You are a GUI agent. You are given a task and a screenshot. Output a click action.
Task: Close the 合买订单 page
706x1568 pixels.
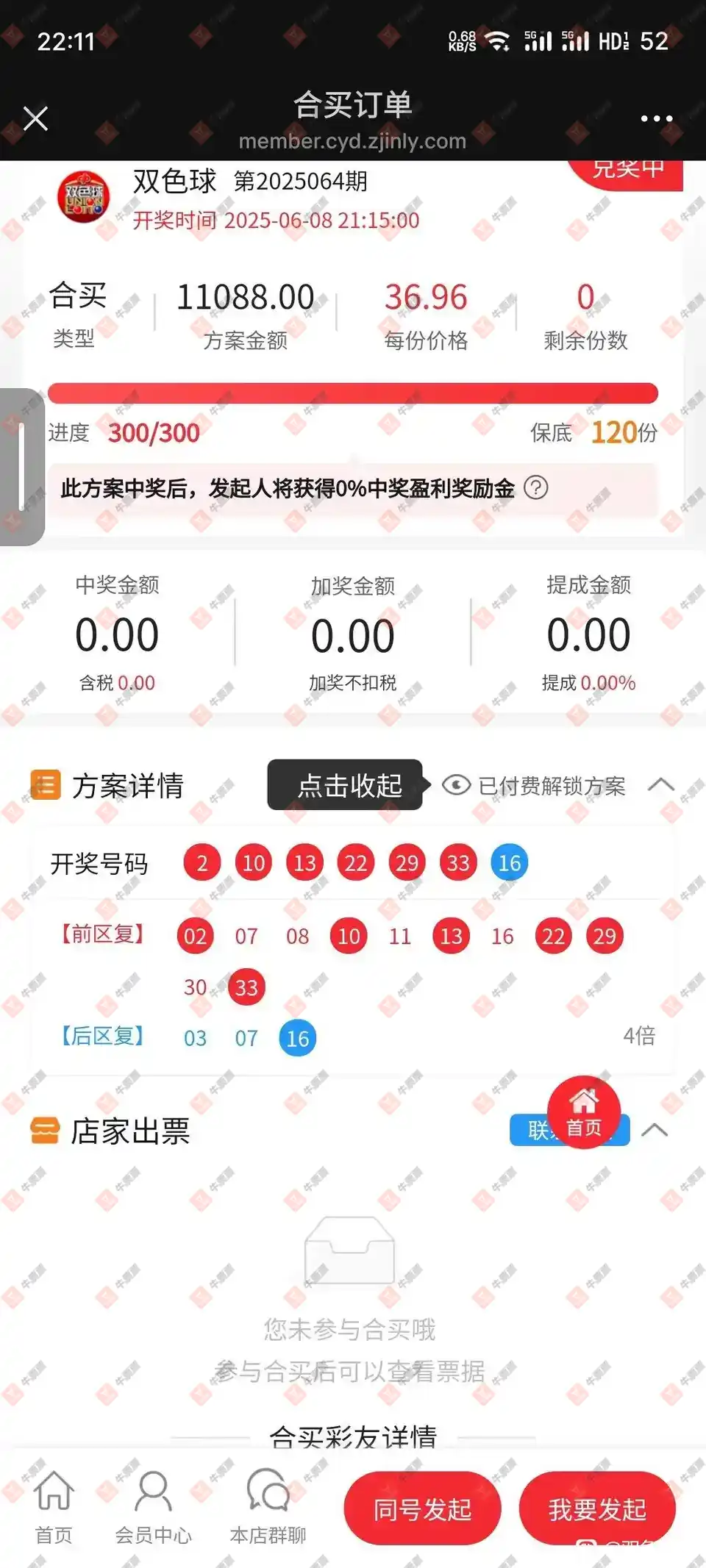(x=35, y=118)
